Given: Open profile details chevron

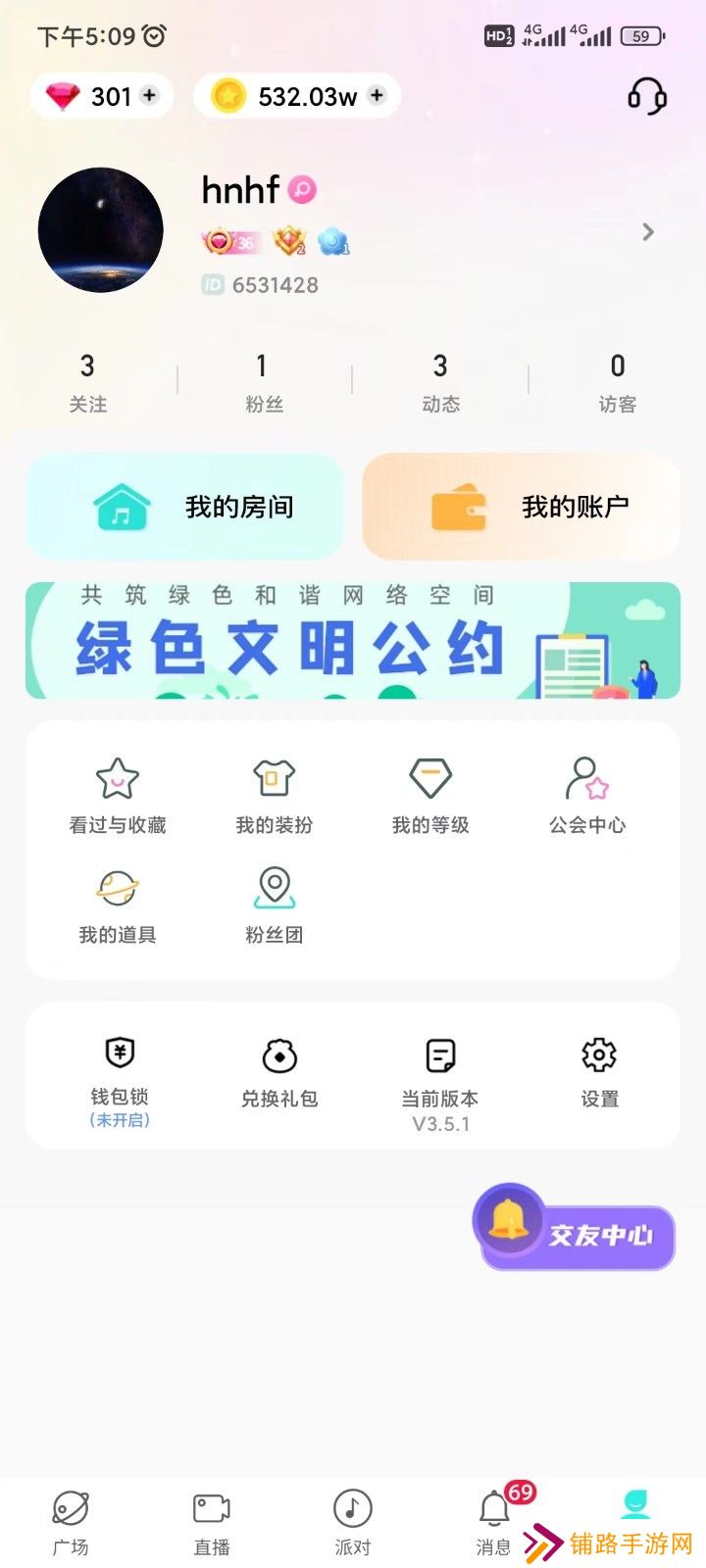Looking at the screenshot, I should click(x=647, y=232).
